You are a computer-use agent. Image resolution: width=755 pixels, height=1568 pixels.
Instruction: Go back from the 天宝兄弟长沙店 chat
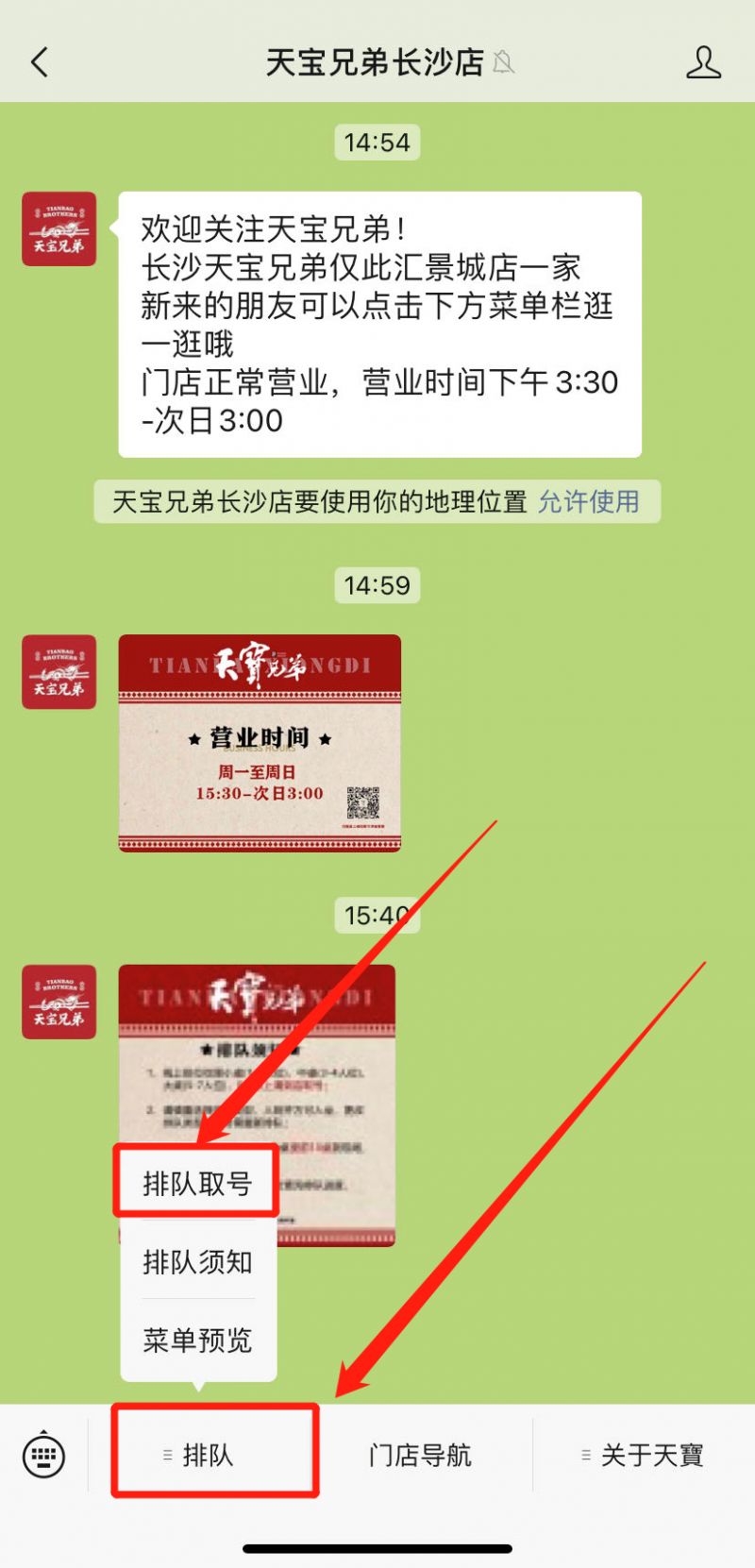[40, 62]
